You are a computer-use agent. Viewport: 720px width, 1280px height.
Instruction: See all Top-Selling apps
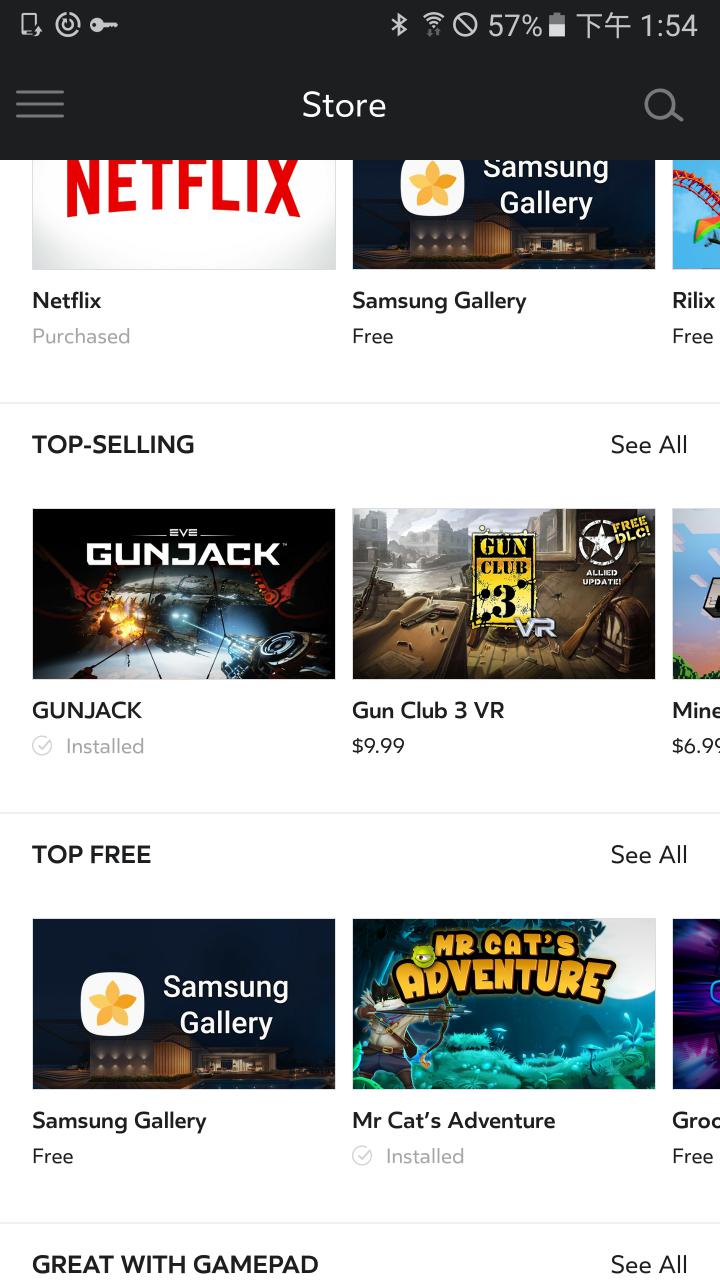pyautogui.click(x=648, y=445)
